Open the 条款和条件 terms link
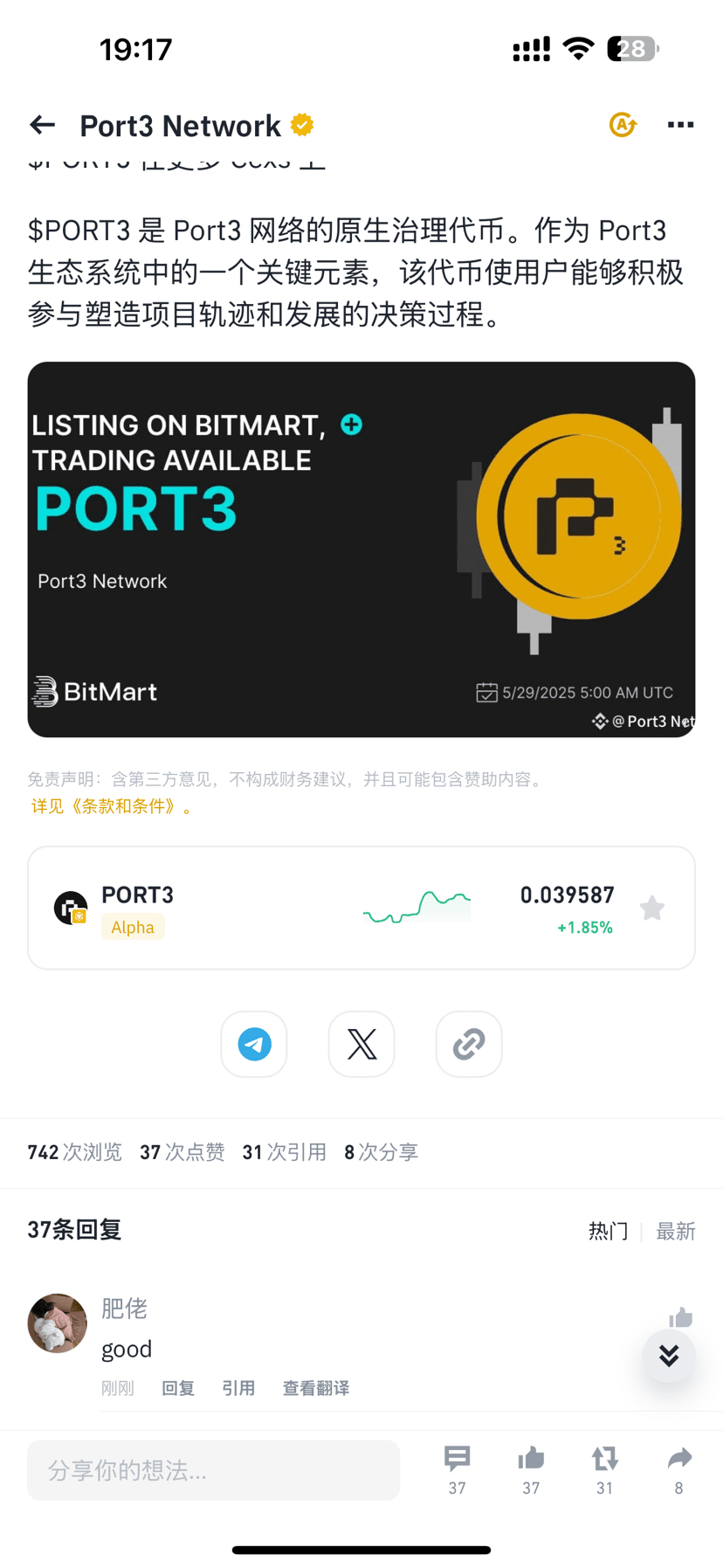The image size is (723, 1568). (111, 806)
